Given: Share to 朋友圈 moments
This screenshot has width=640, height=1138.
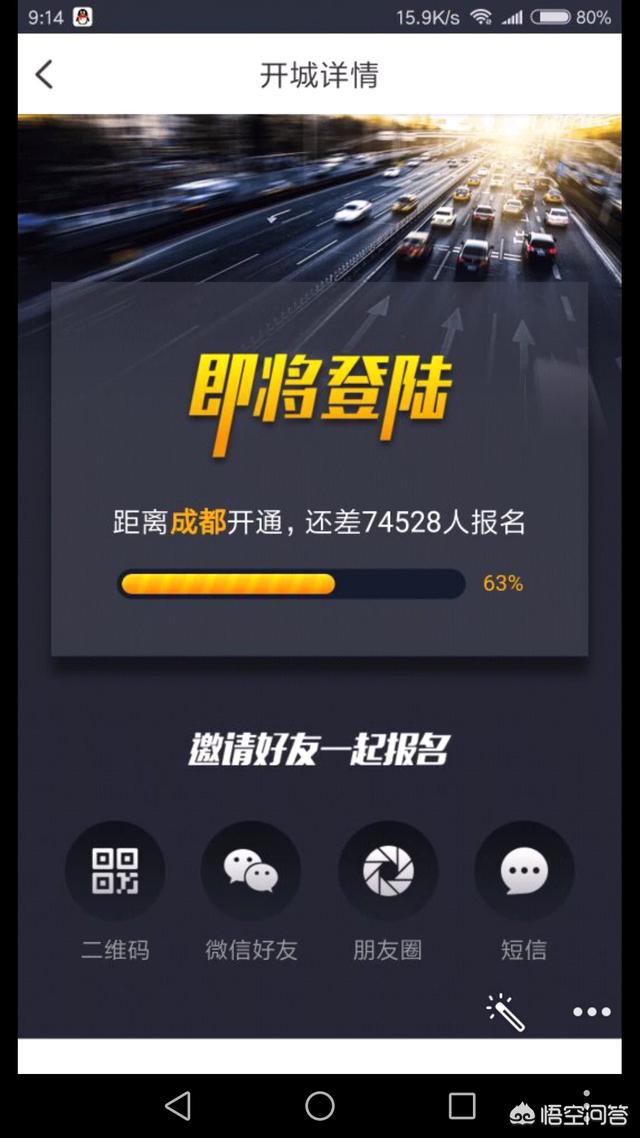Looking at the screenshot, I should pyautogui.click(x=387, y=871).
